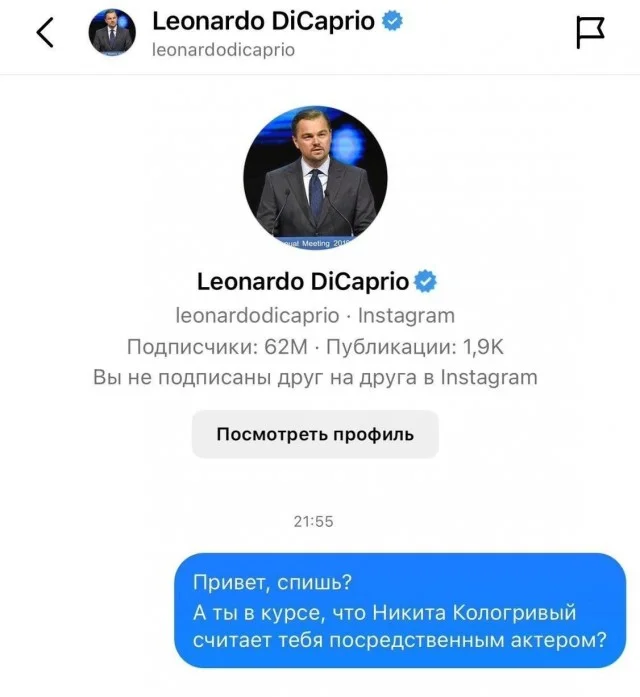The image size is (640, 697).
Task: Tap Посмотреть профиль button
Action: (x=315, y=434)
